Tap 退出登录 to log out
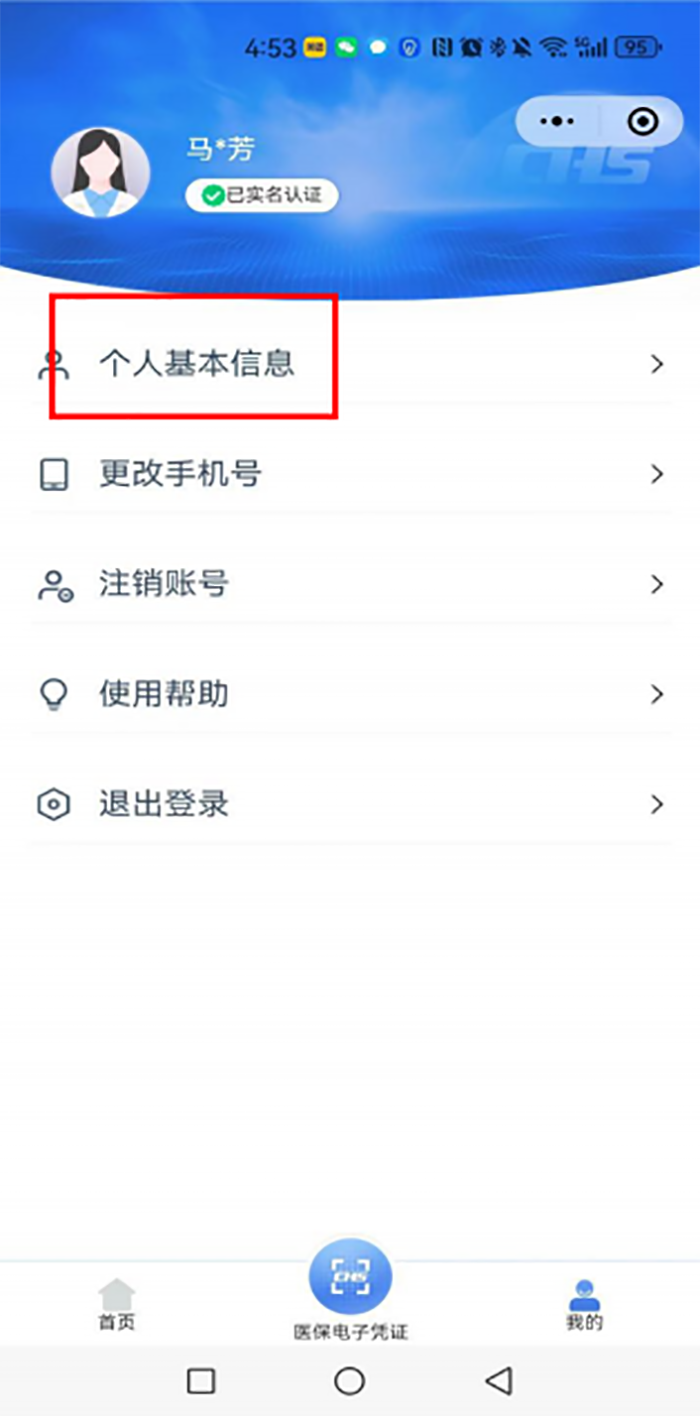The height and width of the screenshot is (1416, 700). point(350,804)
